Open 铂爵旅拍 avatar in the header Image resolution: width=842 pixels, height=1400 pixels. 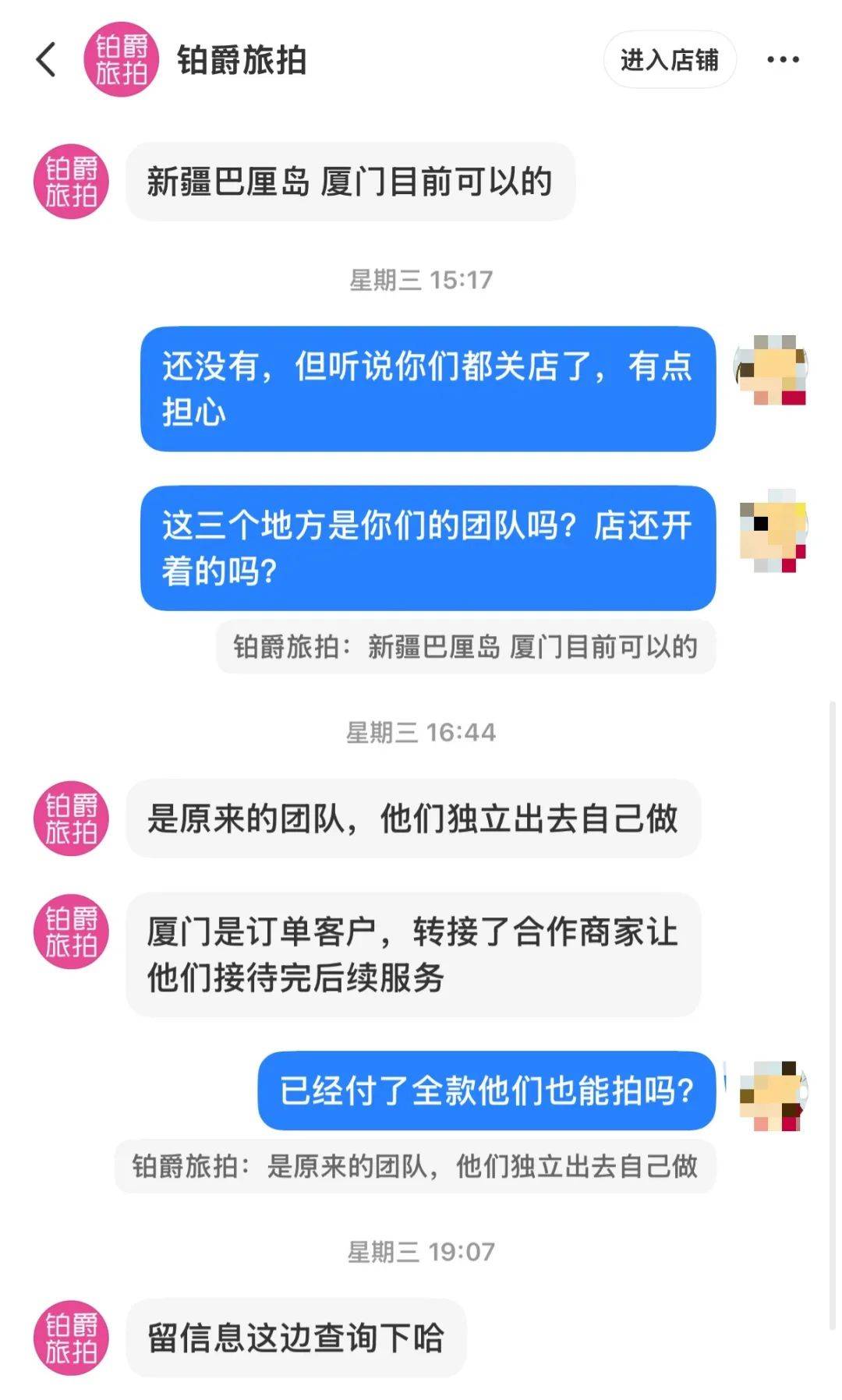click(121, 60)
